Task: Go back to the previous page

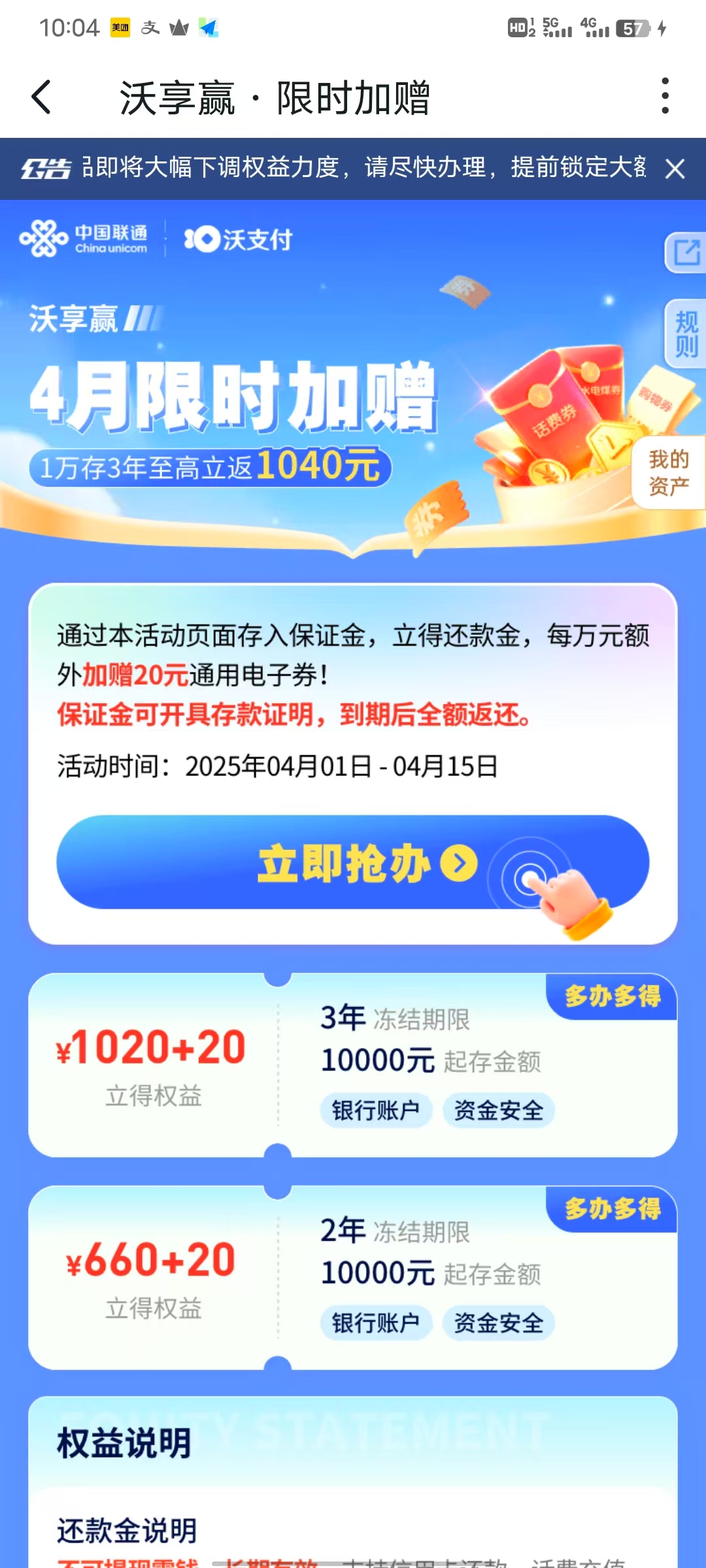Action: (42, 97)
